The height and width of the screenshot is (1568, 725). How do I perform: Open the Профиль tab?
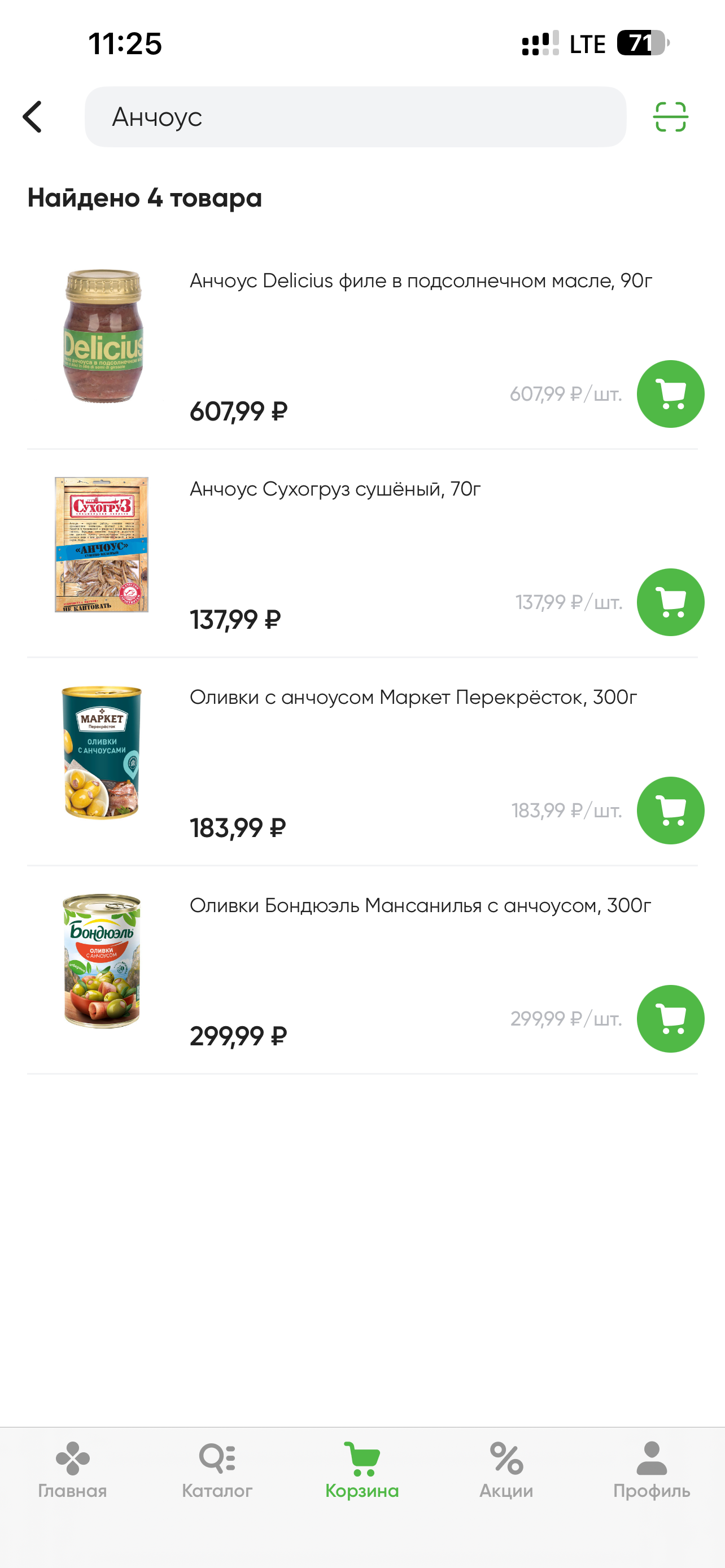pyautogui.click(x=652, y=1469)
